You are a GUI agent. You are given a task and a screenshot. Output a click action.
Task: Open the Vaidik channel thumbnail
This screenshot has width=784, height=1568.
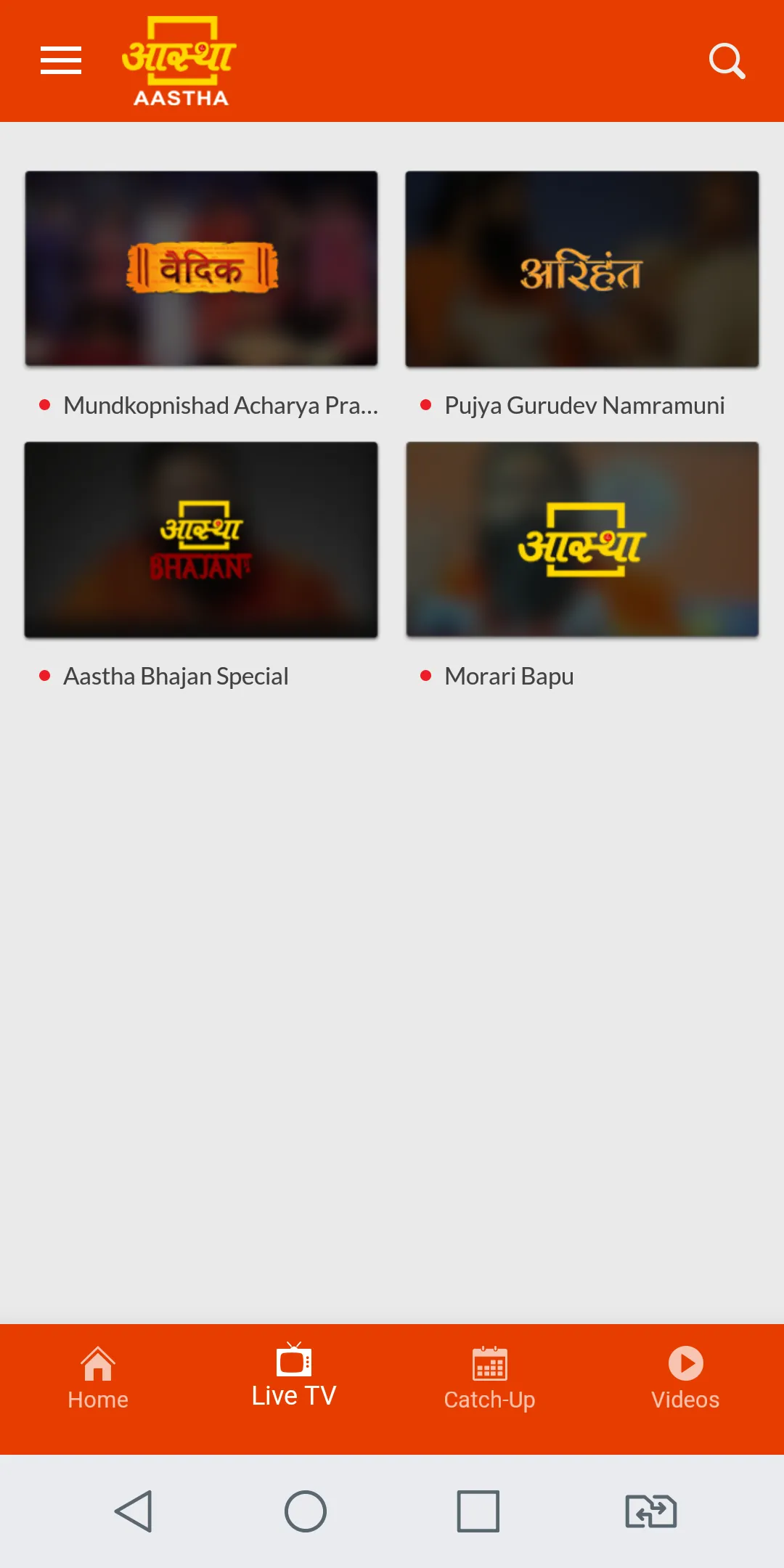(x=201, y=267)
